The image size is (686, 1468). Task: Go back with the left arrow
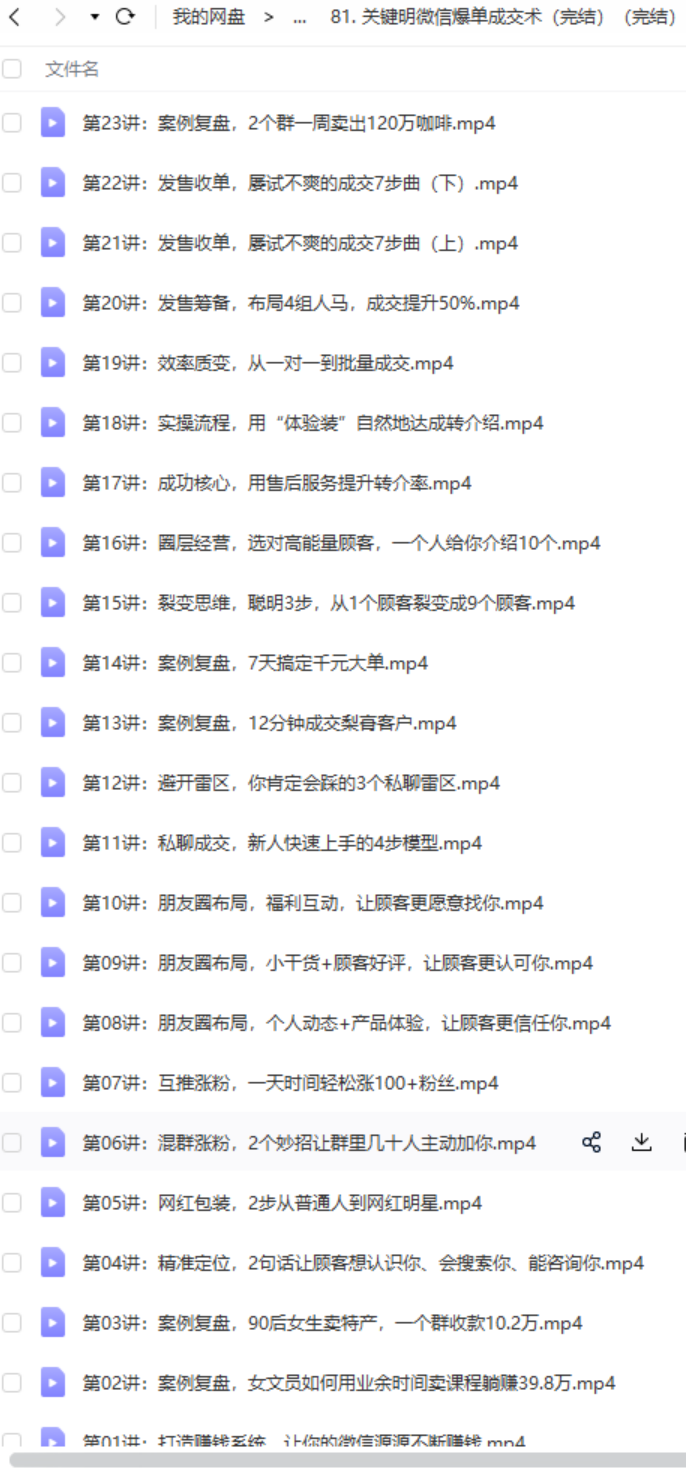pos(14,17)
